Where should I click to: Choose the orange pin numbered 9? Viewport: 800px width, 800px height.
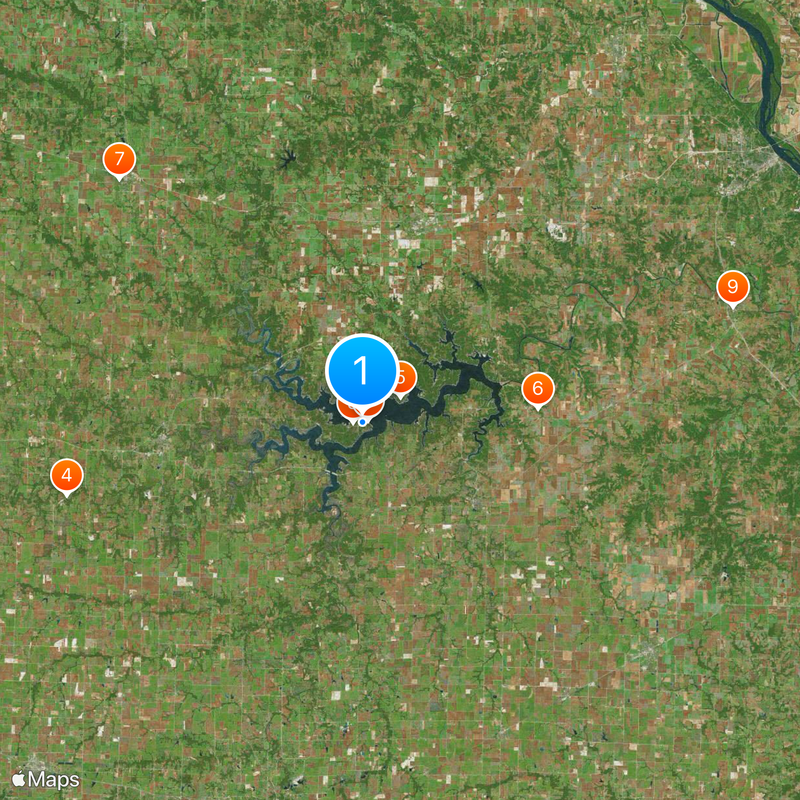click(733, 287)
